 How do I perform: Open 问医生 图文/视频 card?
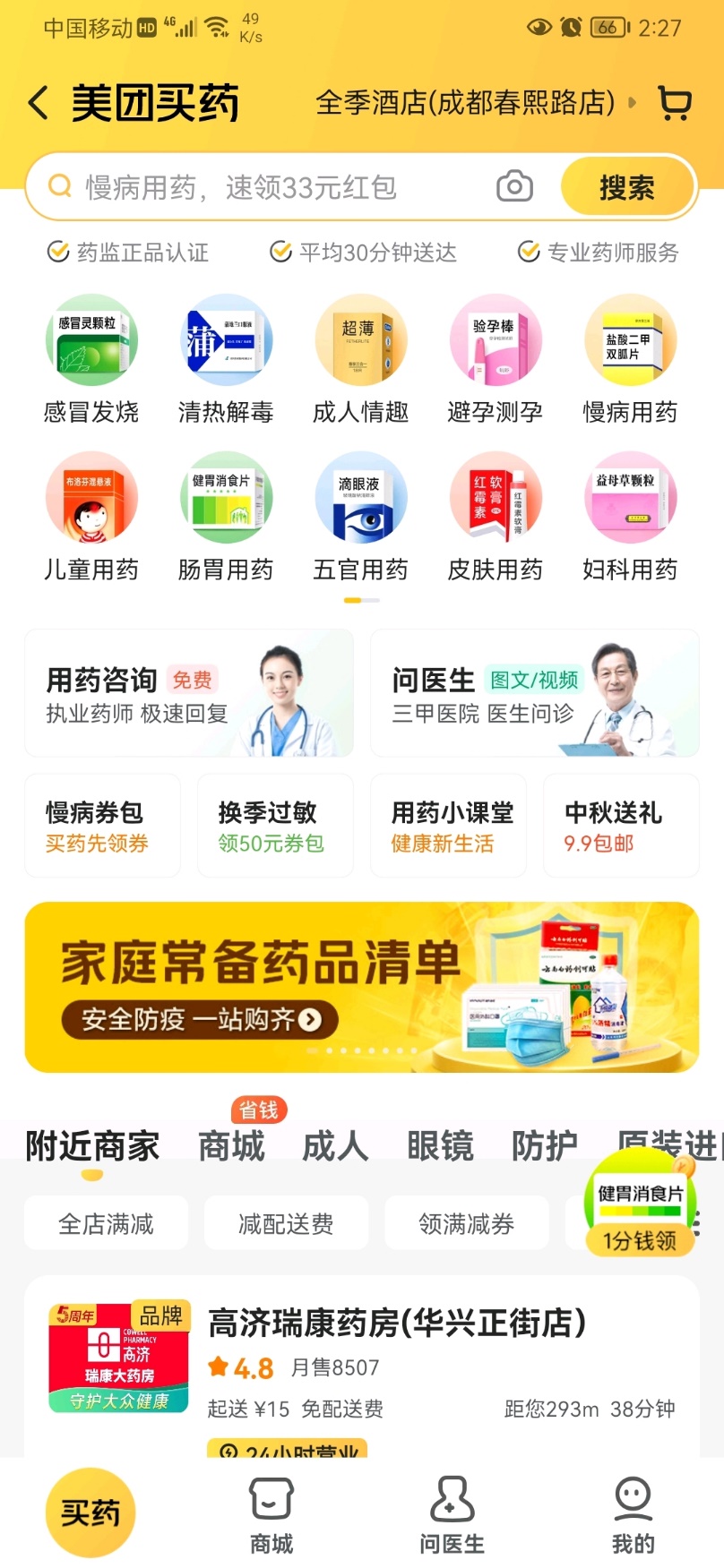pyautogui.click(x=535, y=693)
